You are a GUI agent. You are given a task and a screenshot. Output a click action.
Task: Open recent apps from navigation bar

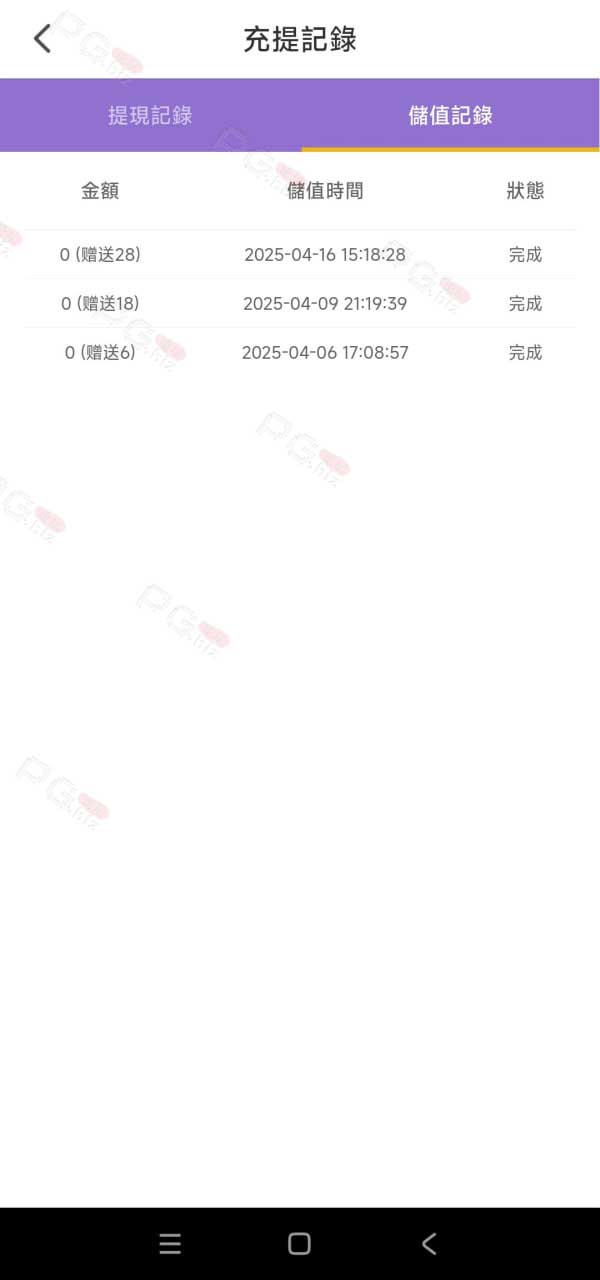tap(170, 1243)
